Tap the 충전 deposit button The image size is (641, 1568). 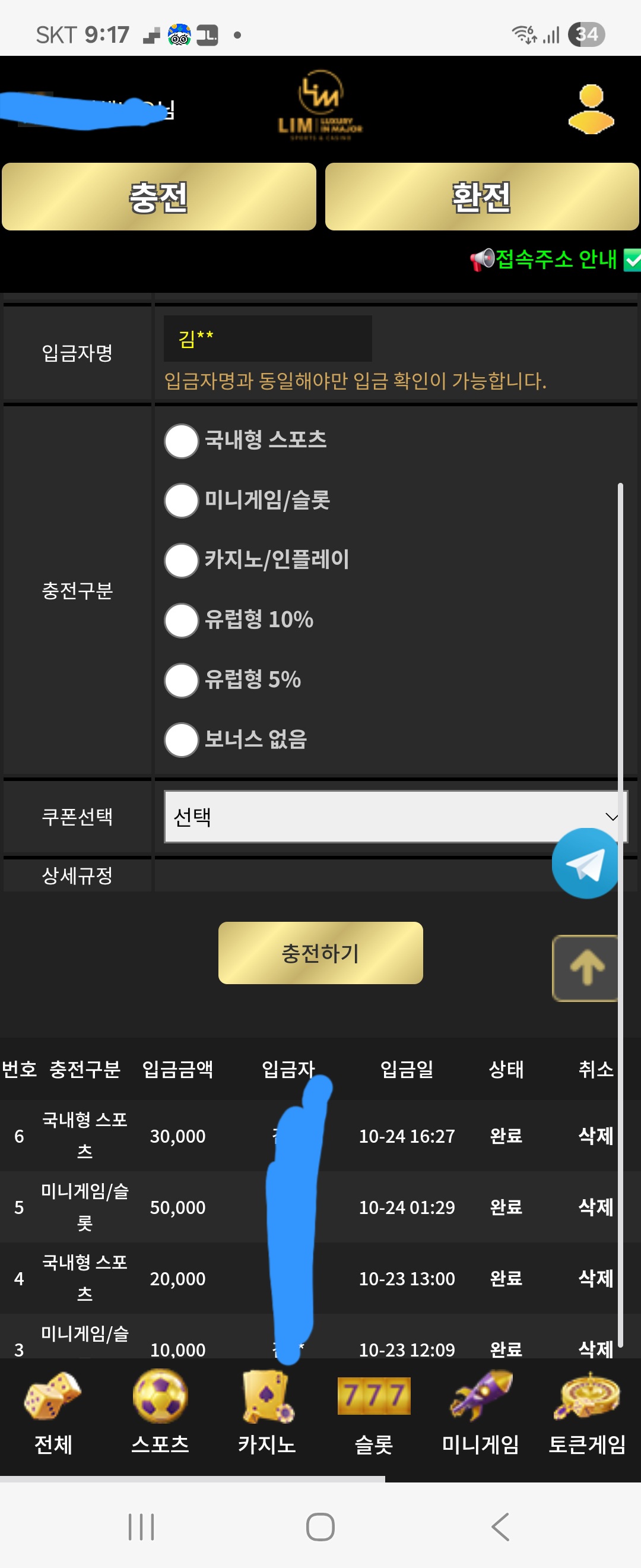[158, 197]
